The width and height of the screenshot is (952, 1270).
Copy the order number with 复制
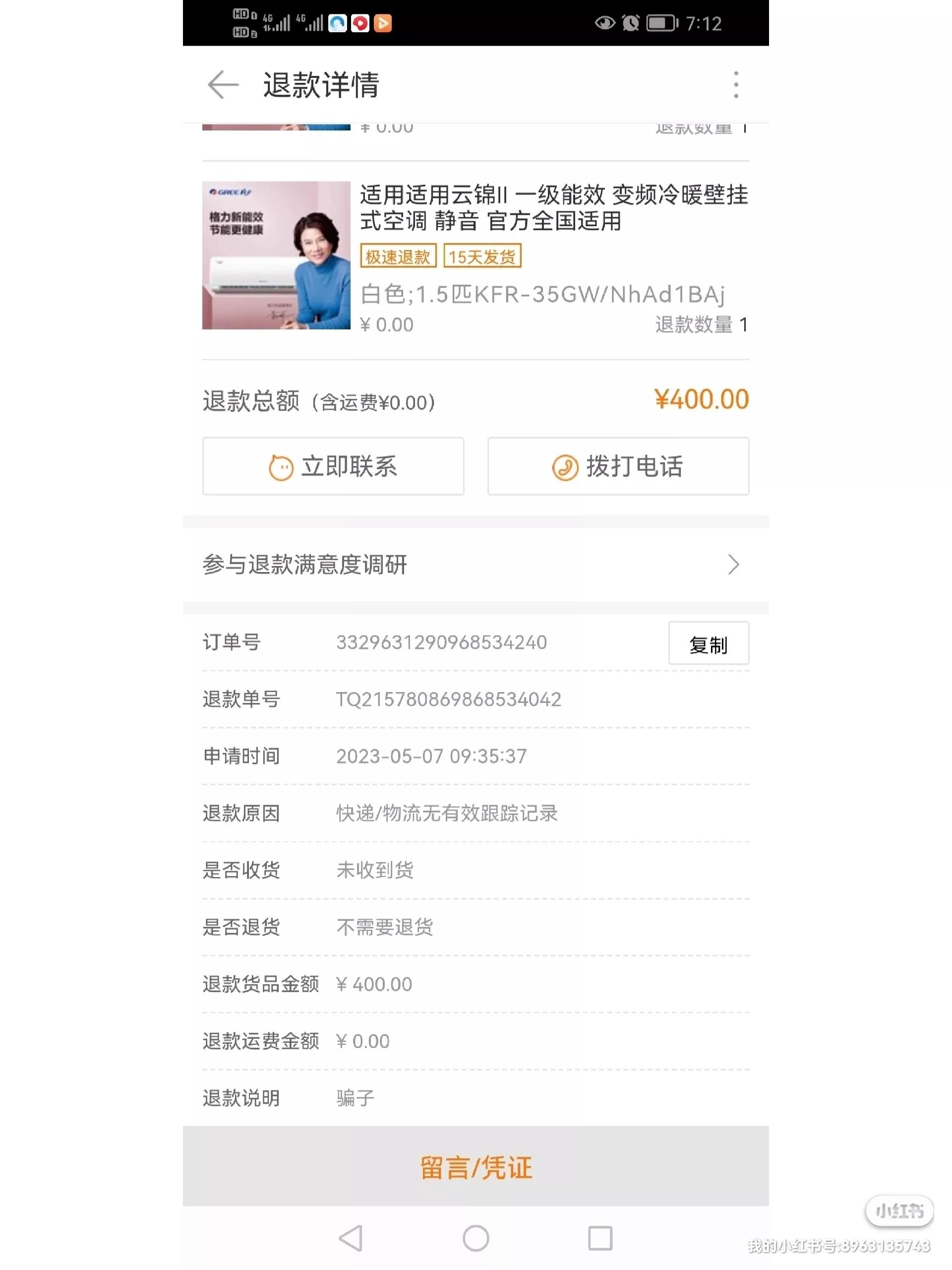pos(708,643)
